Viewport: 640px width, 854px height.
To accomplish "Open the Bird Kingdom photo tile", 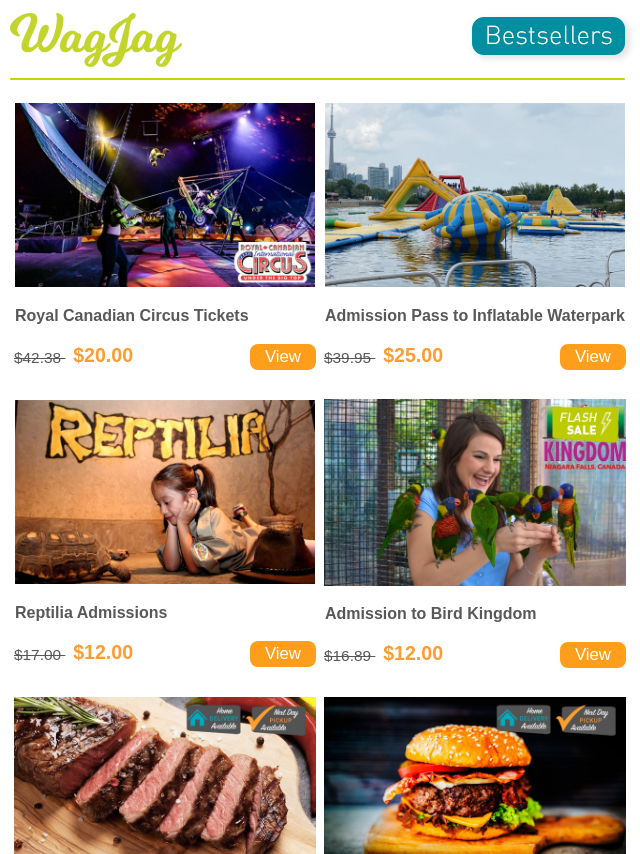I will [475, 492].
